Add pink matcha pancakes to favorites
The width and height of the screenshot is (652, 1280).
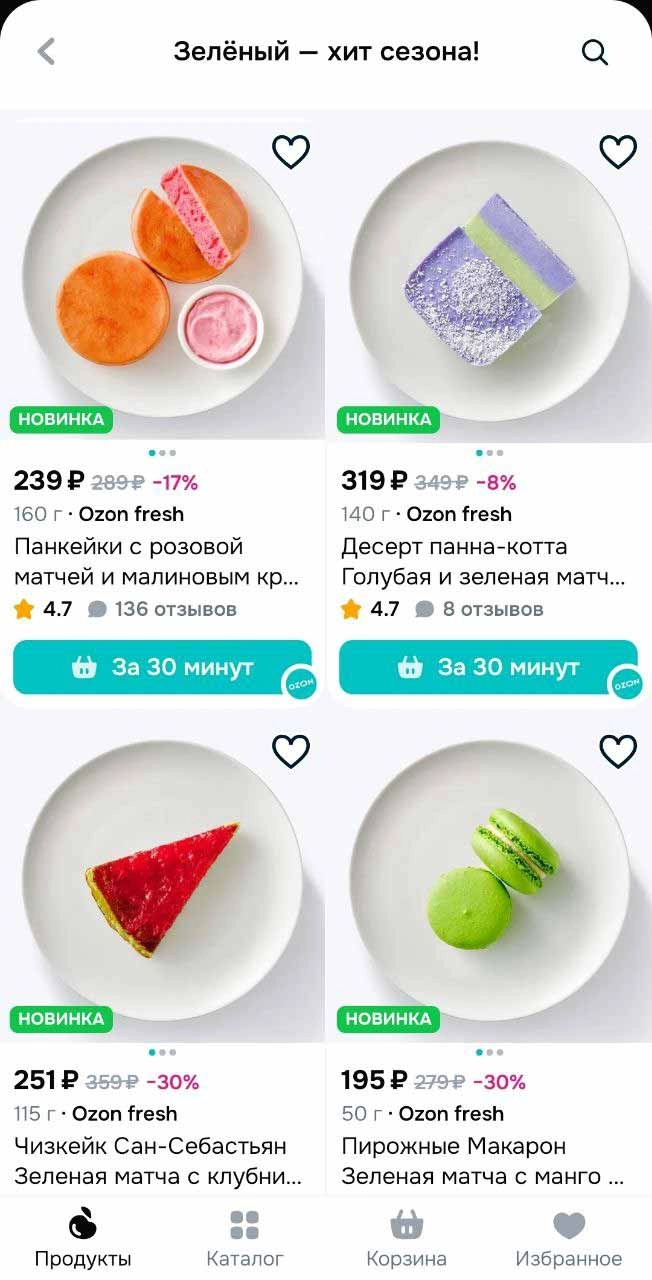click(291, 152)
